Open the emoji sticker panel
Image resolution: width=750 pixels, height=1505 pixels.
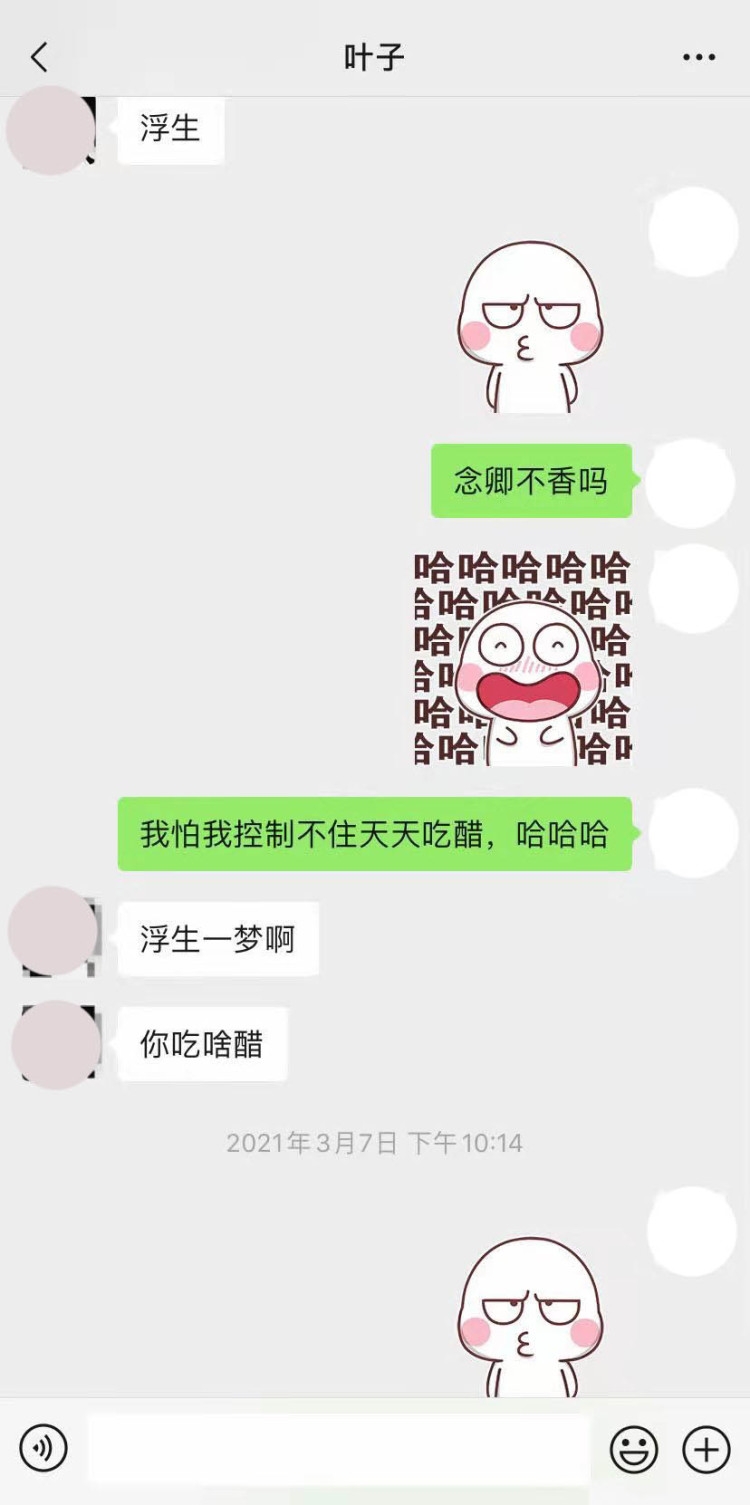pyautogui.click(x=634, y=1448)
